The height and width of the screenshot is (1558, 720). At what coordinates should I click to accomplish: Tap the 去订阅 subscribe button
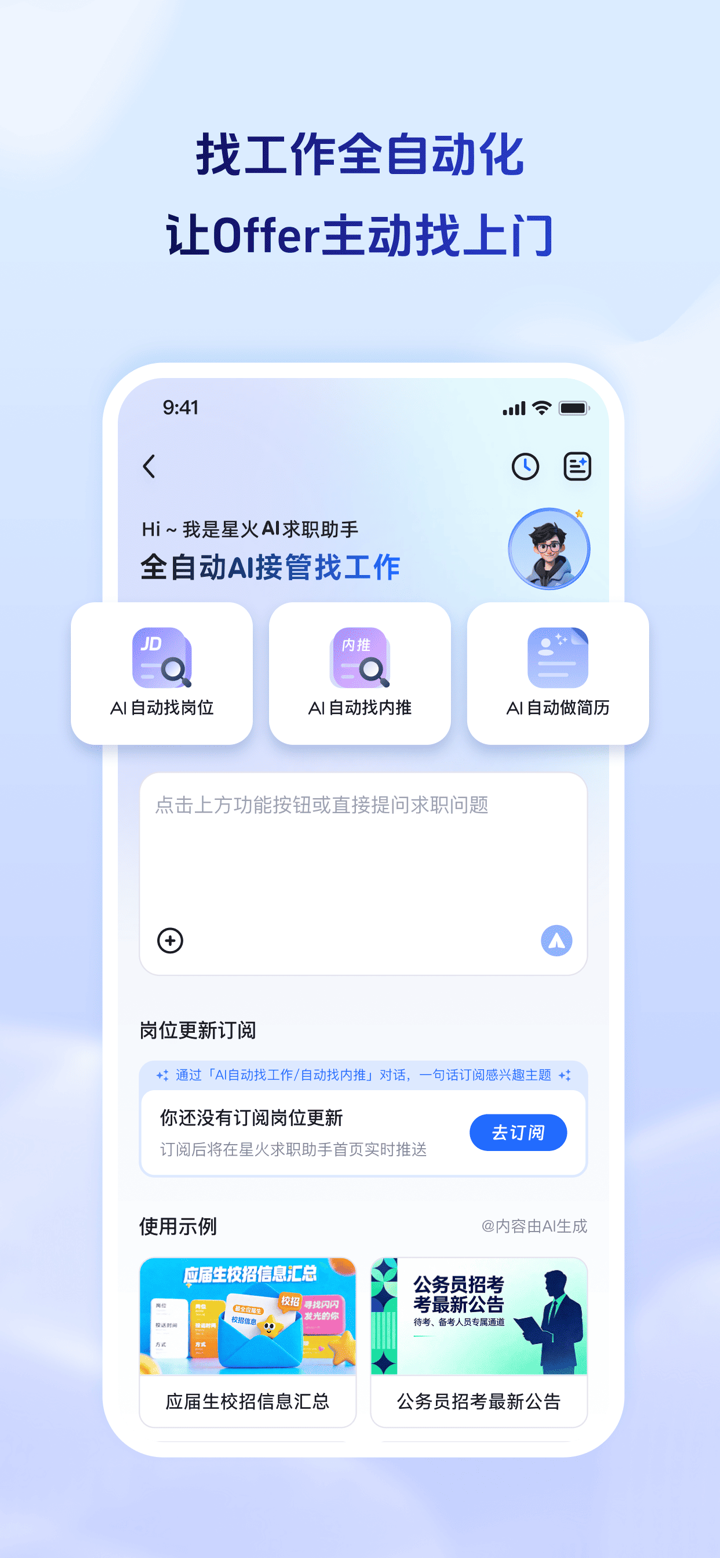tap(518, 1132)
